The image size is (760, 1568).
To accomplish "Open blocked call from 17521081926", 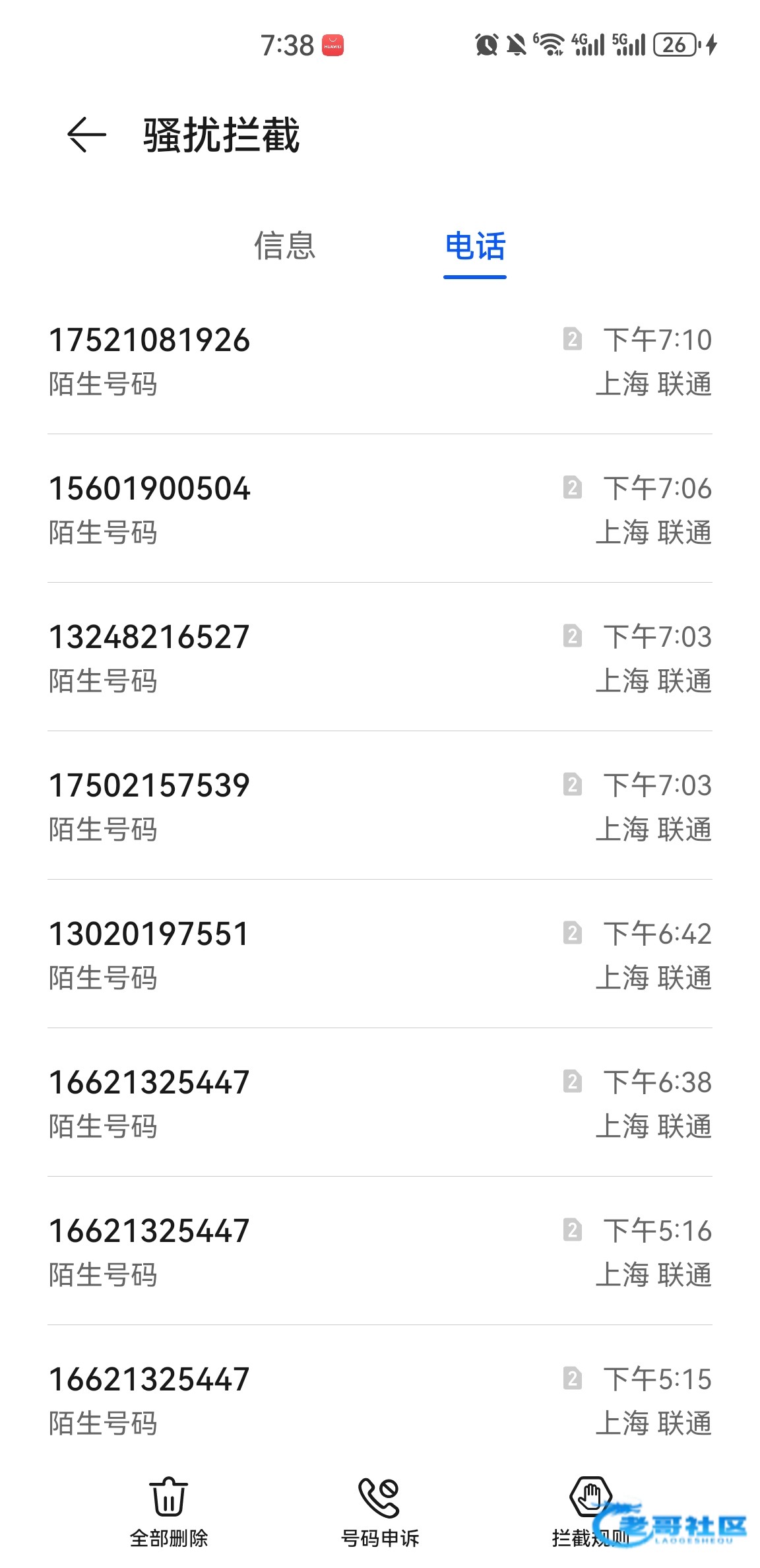I will point(379,360).
